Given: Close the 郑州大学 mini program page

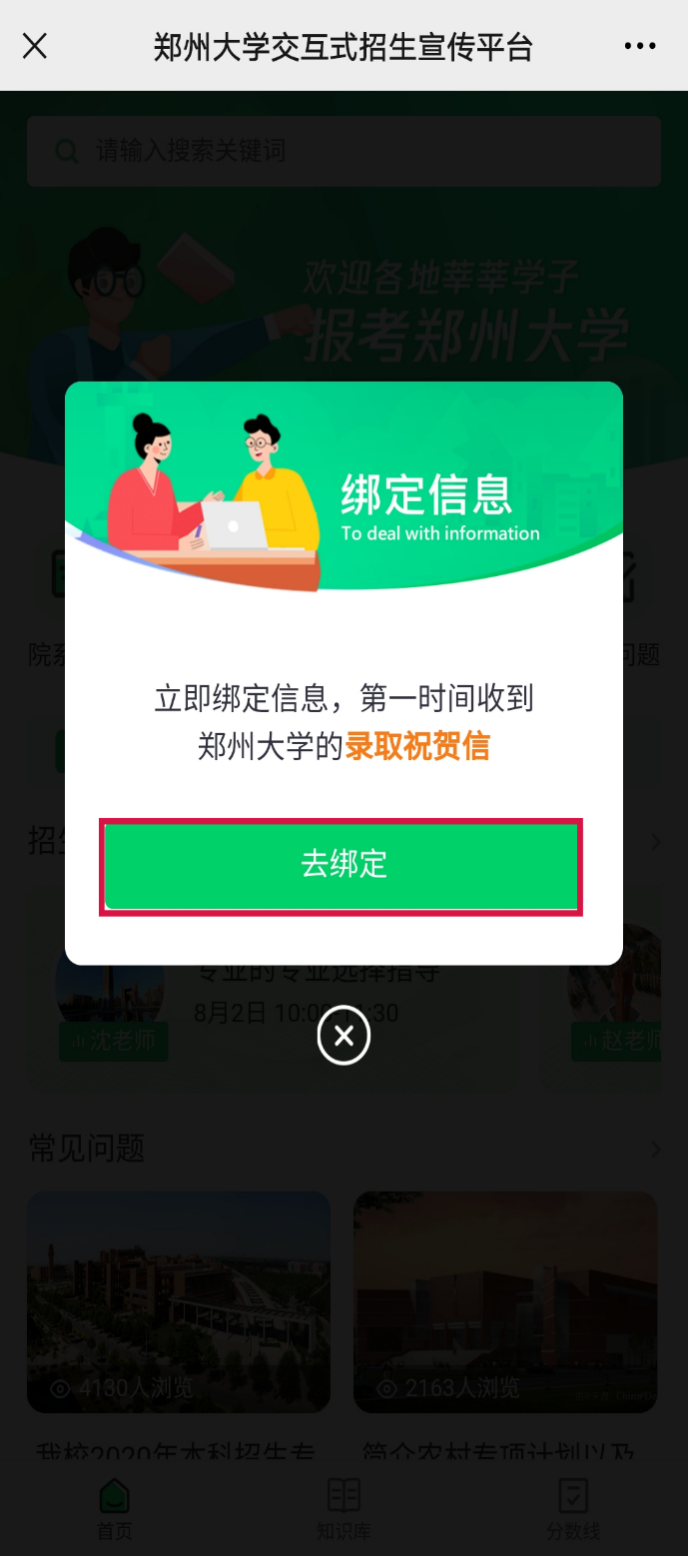Looking at the screenshot, I should [x=35, y=46].
